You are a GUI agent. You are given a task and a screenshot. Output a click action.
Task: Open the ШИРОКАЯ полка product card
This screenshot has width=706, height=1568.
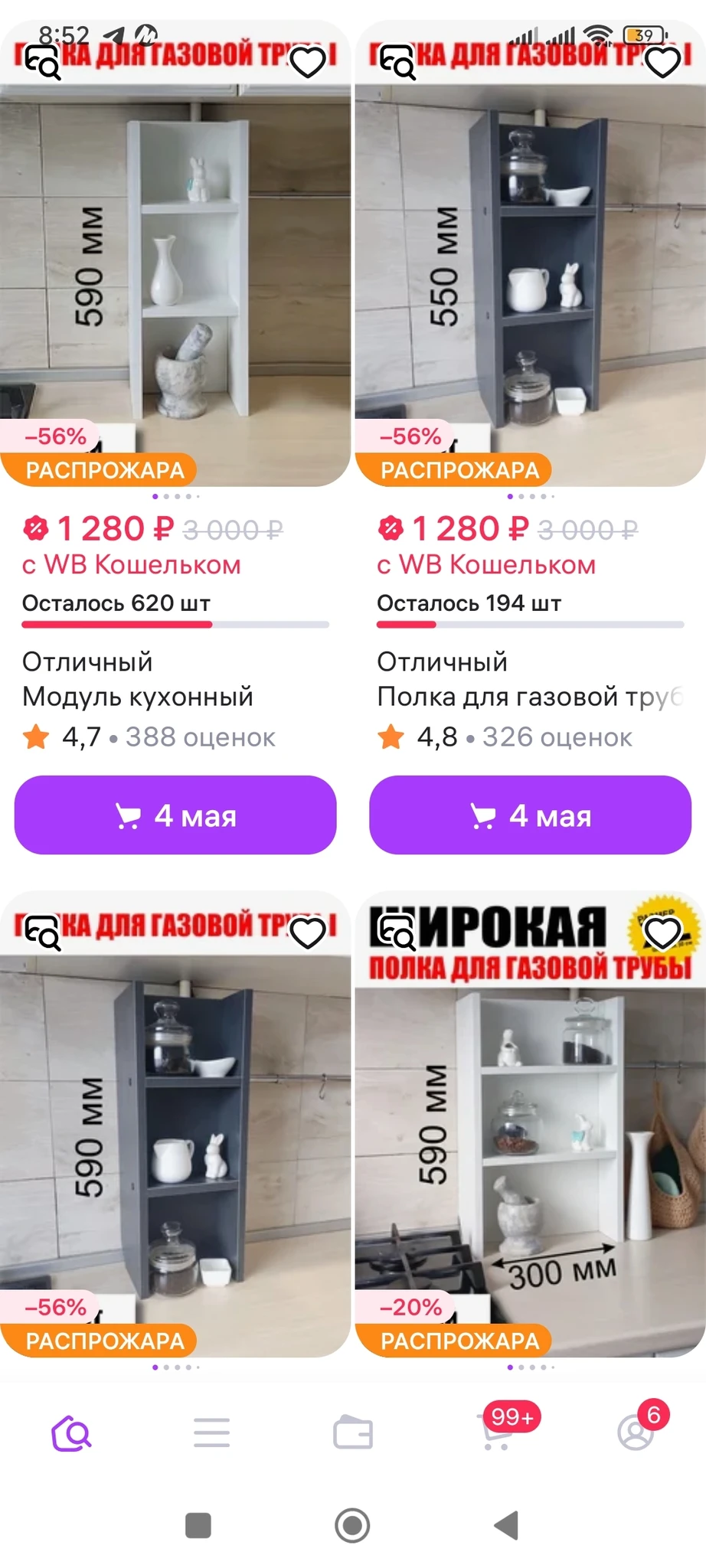(x=530, y=1133)
